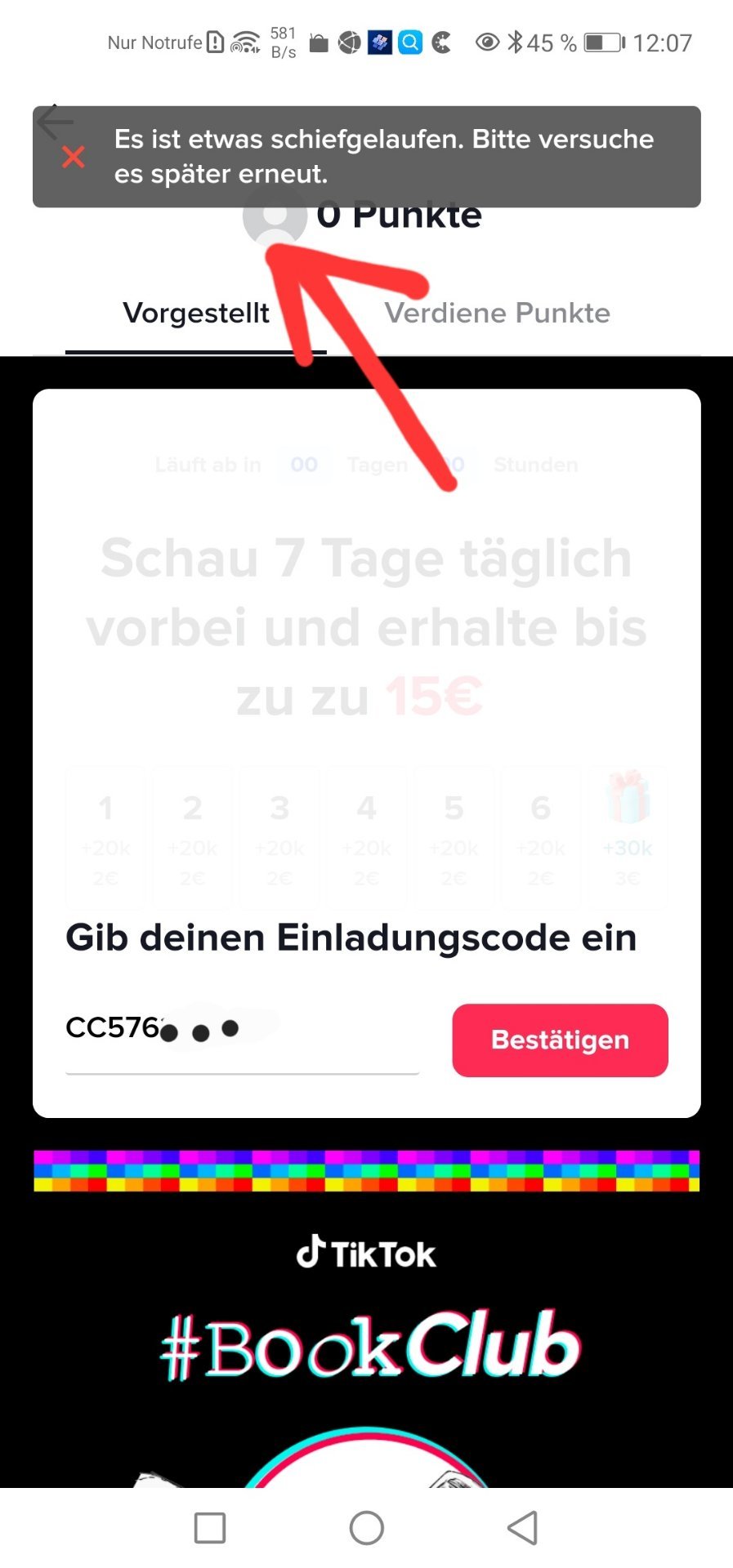Viewport: 733px width, 1568px height.
Task: Open the profile avatar next to Punkte
Action: pos(275,215)
